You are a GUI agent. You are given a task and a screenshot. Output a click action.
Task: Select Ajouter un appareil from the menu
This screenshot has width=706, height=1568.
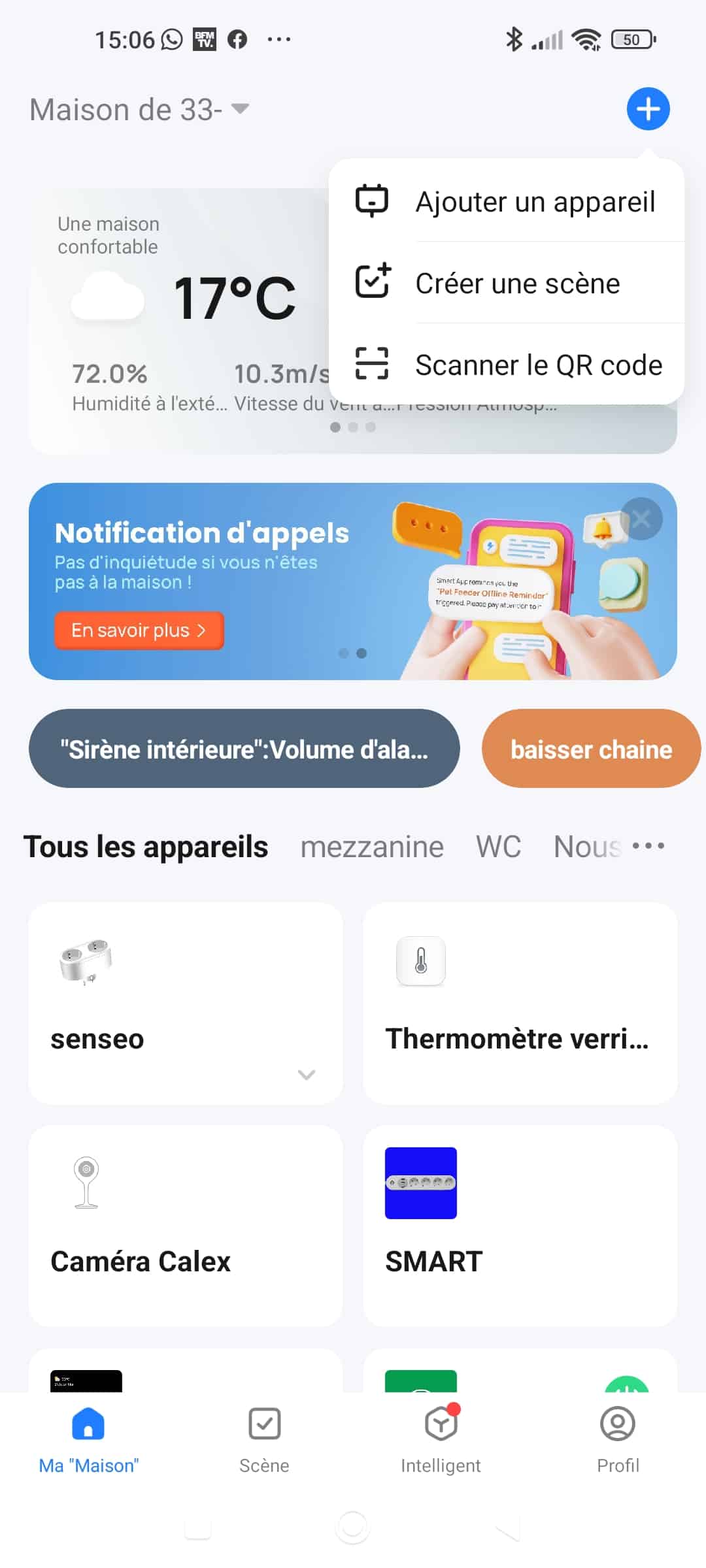[x=507, y=201]
